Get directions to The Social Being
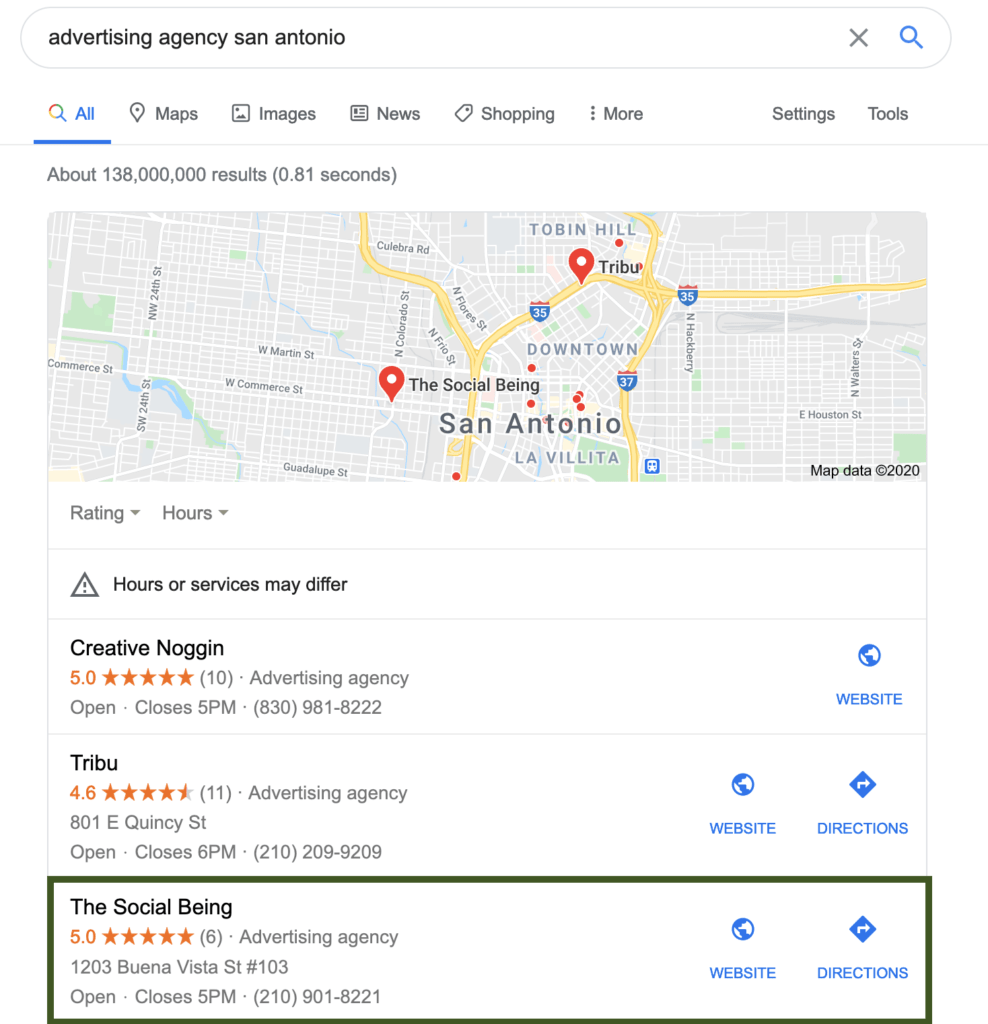The width and height of the screenshot is (988, 1024). point(862,948)
